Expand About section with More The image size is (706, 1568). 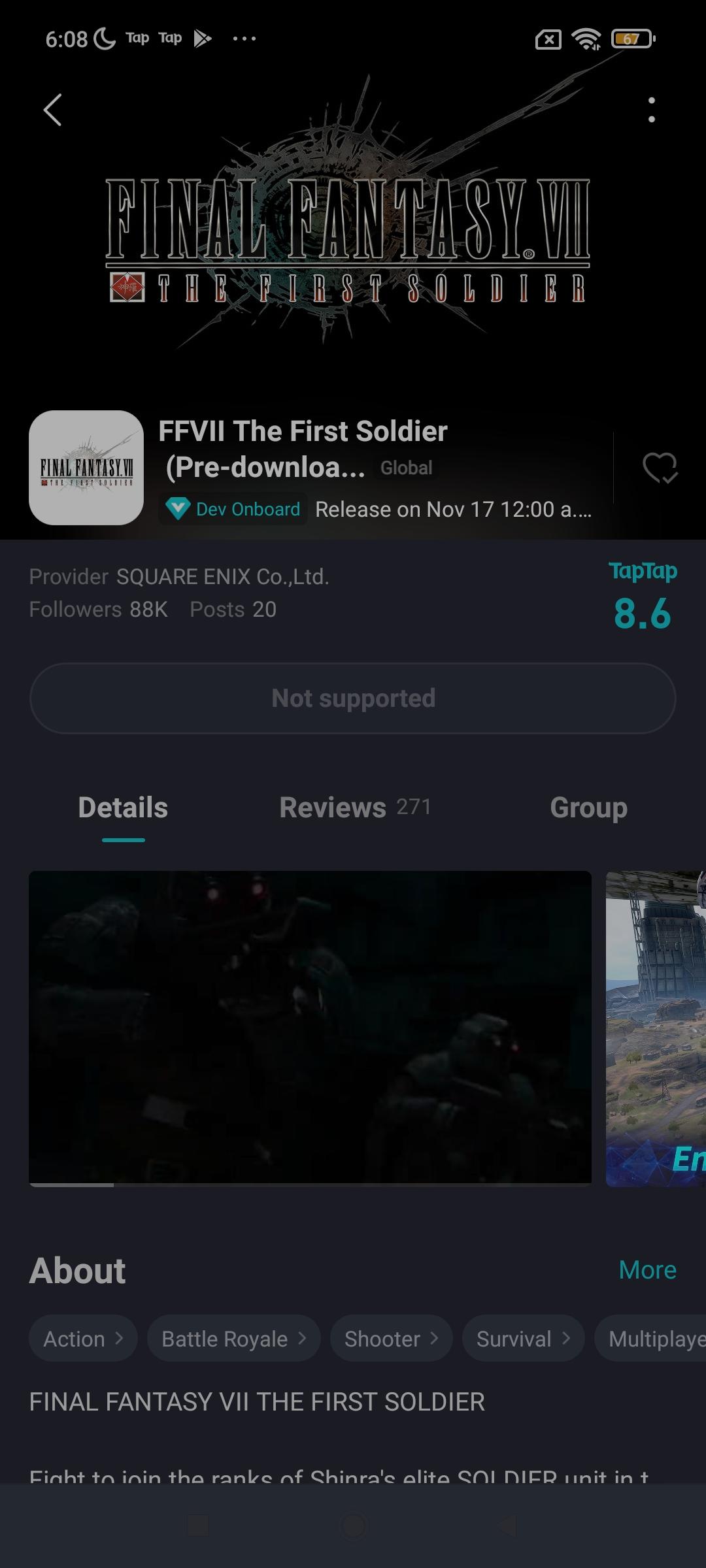tap(647, 1270)
